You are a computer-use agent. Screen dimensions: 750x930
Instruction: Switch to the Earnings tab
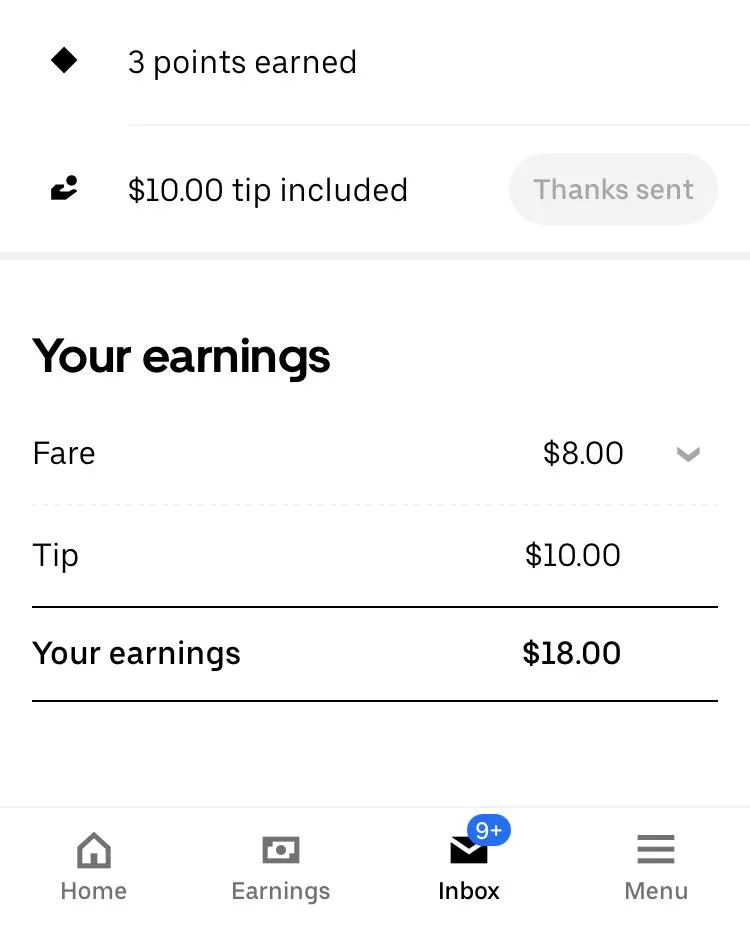[280, 867]
